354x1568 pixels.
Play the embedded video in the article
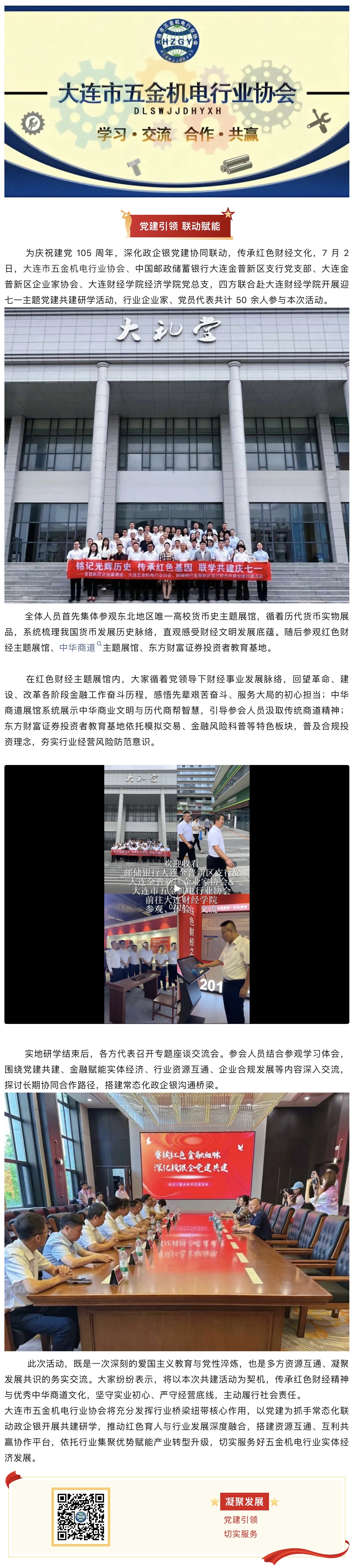click(x=177, y=889)
